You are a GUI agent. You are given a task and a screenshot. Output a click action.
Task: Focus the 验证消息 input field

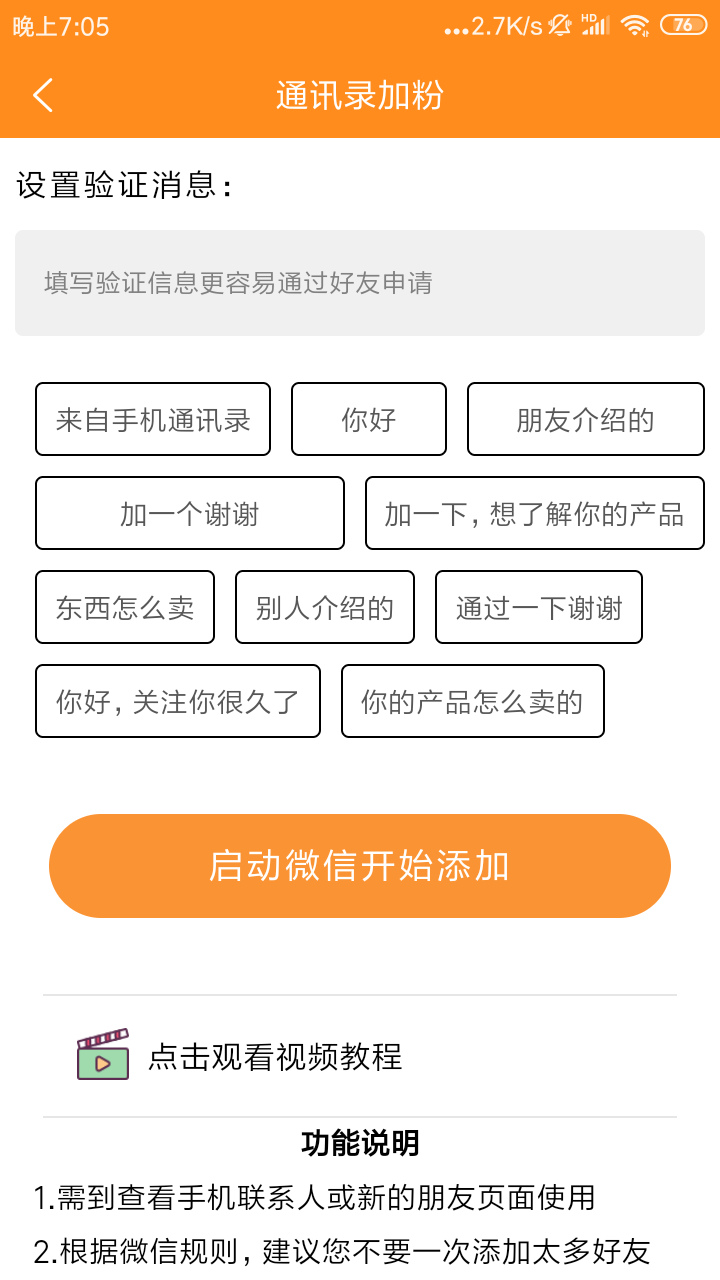pos(360,283)
